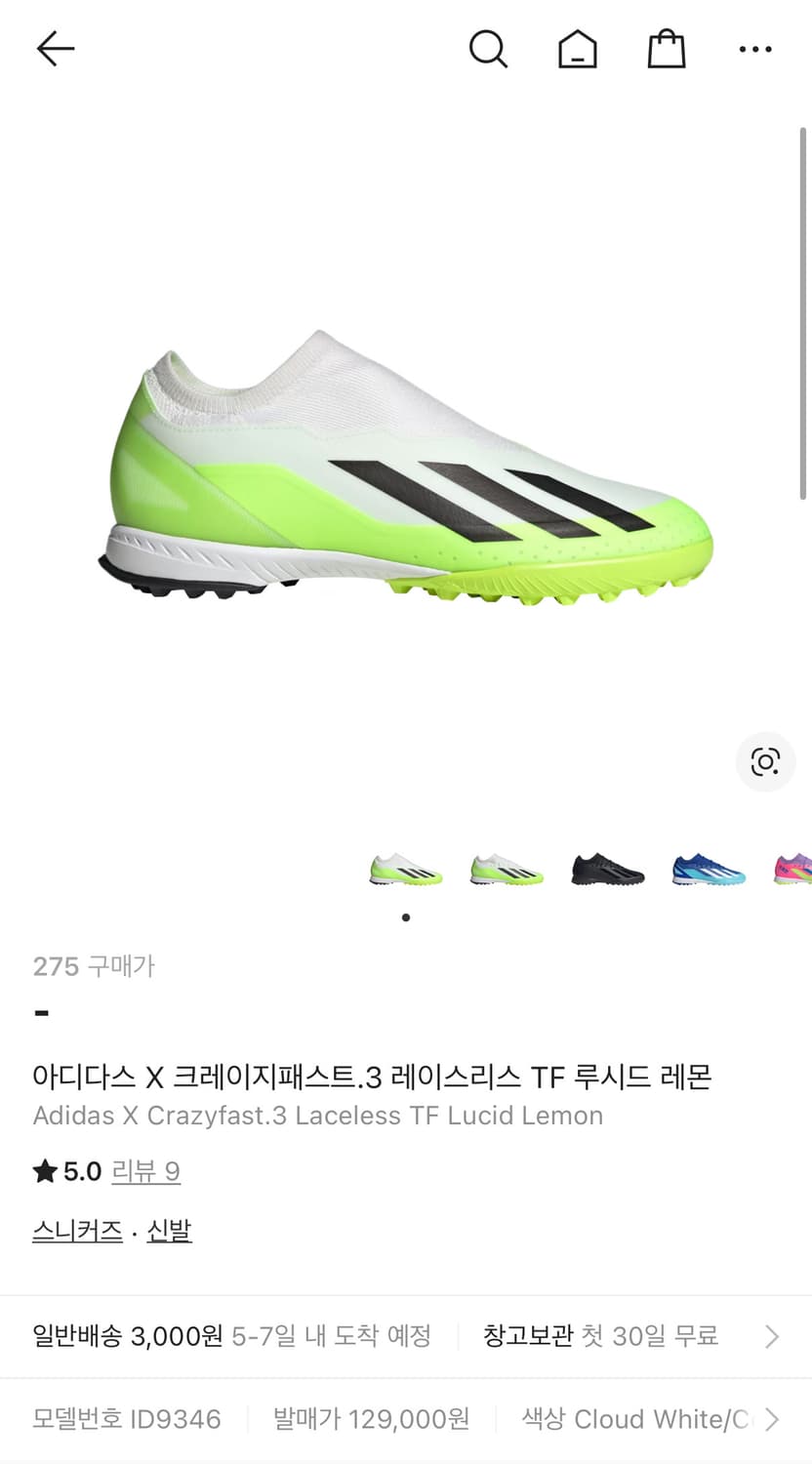
Task: Open the search function
Action: point(488,50)
